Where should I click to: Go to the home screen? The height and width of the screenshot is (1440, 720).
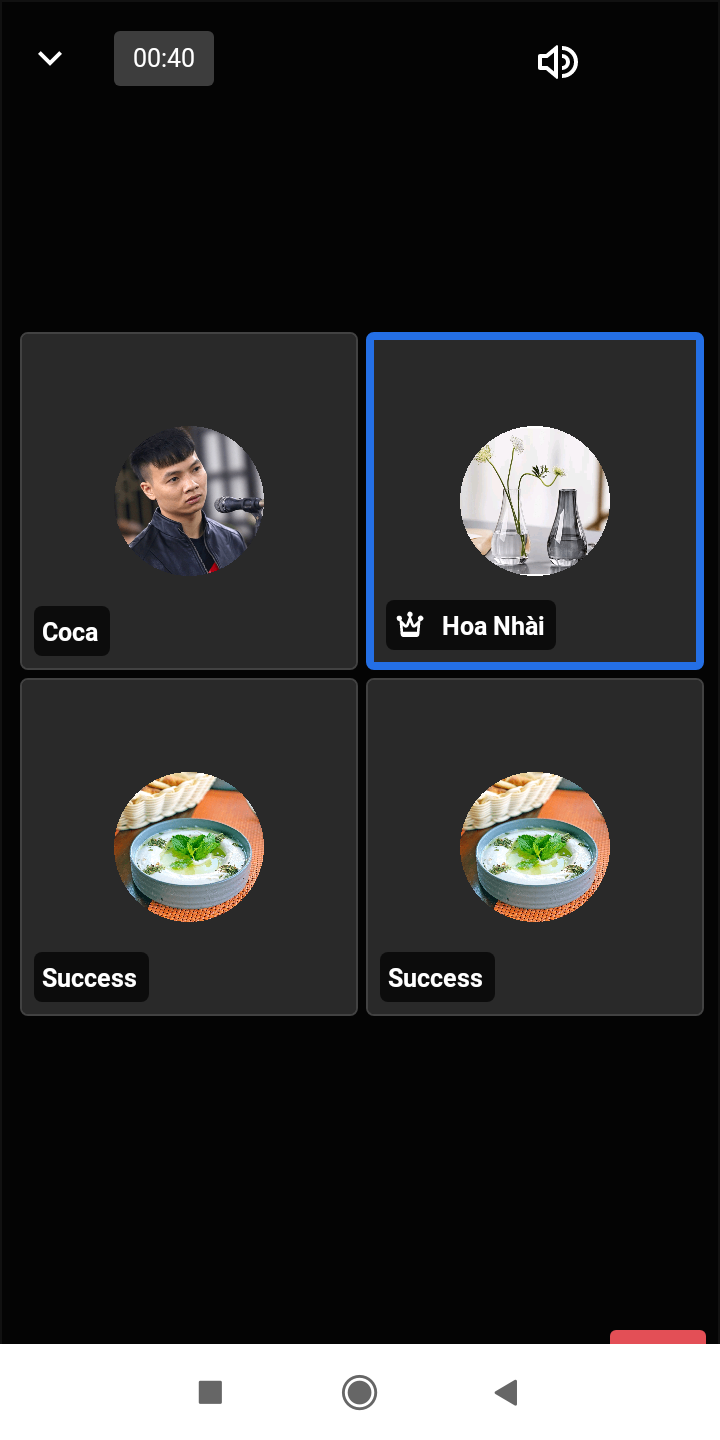pyautogui.click(x=359, y=1392)
